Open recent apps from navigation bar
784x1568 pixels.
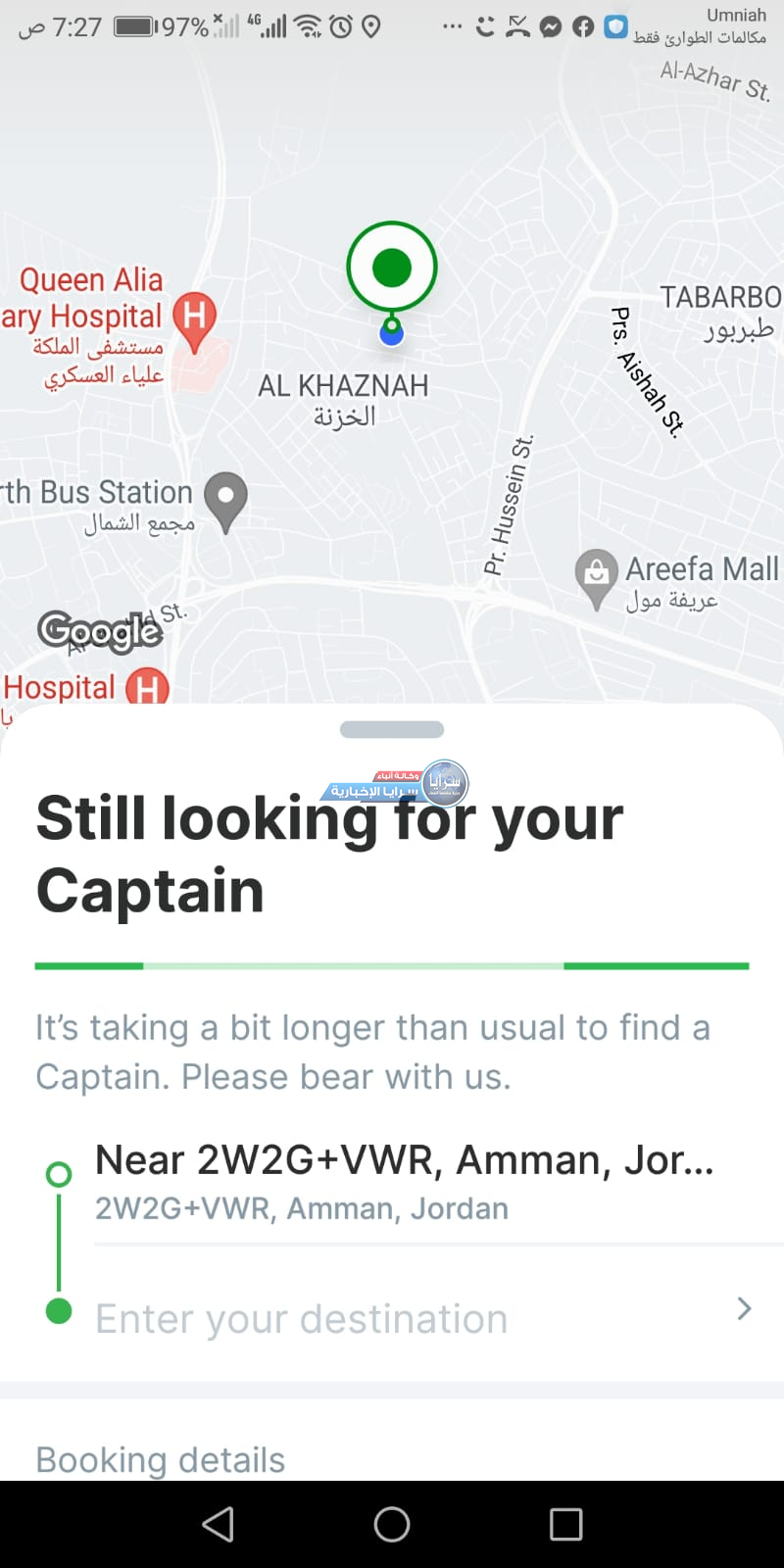(x=565, y=1524)
